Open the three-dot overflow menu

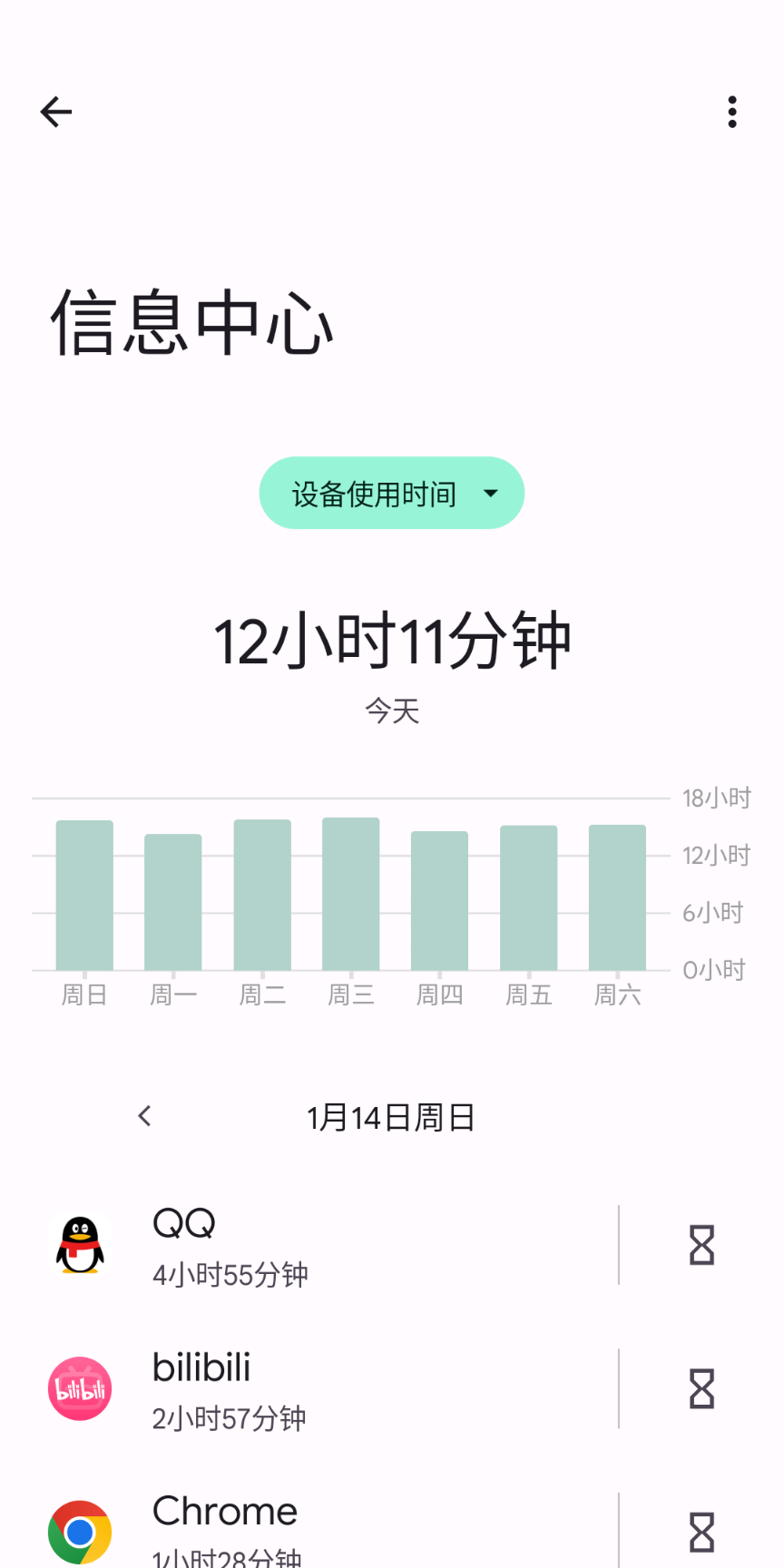pos(731,112)
